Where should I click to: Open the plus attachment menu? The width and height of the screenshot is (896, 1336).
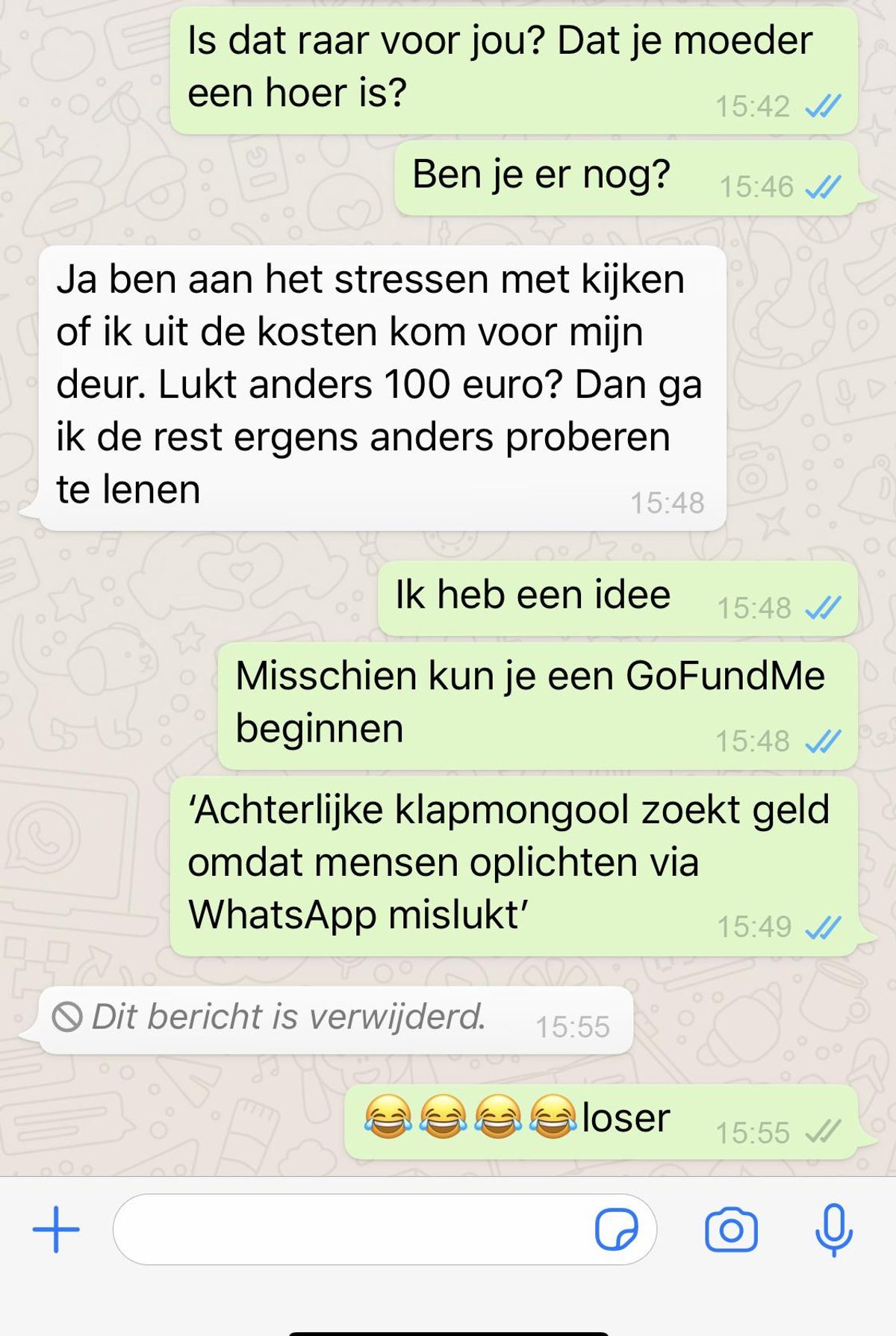tap(56, 1229)
